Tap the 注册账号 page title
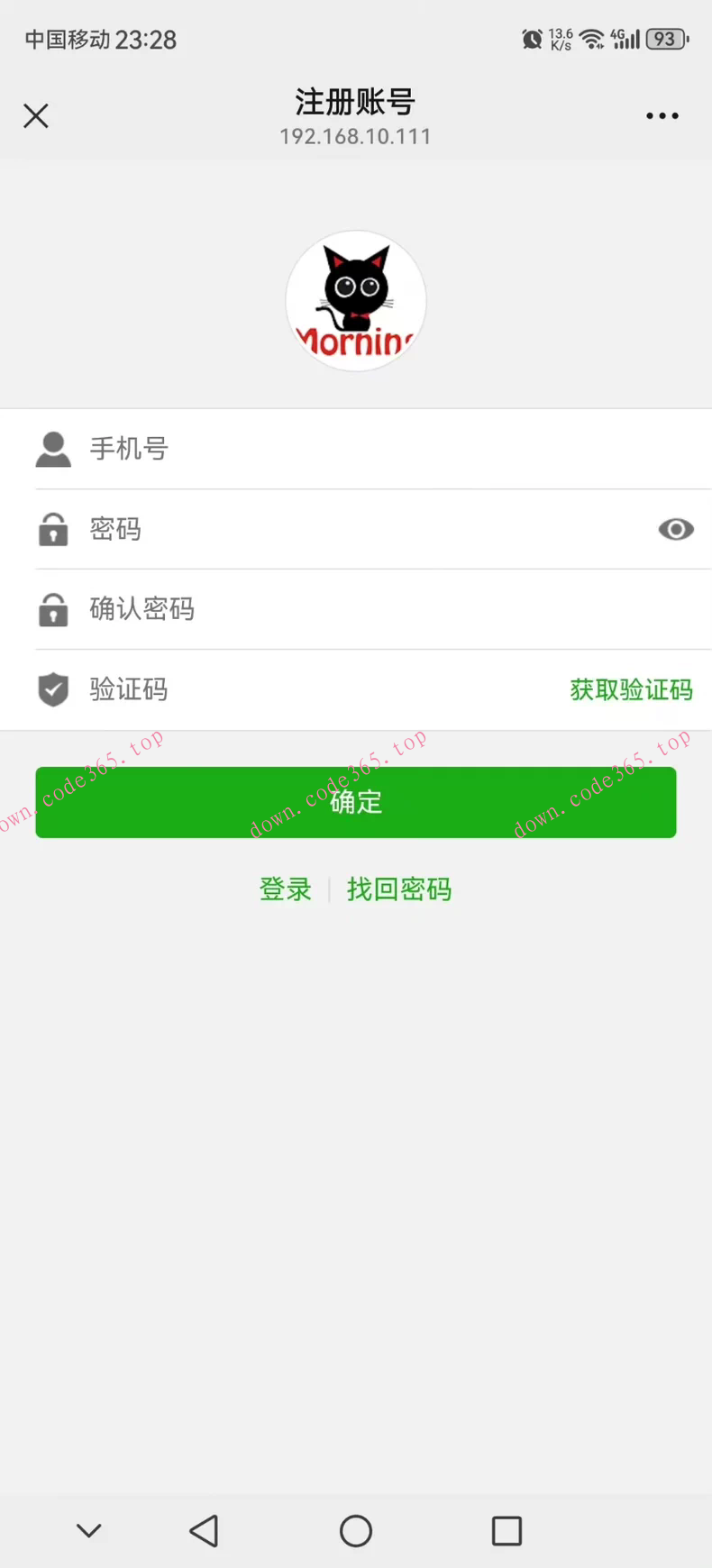The width and height of the screenshot is (712, 1568). [355, 103]
